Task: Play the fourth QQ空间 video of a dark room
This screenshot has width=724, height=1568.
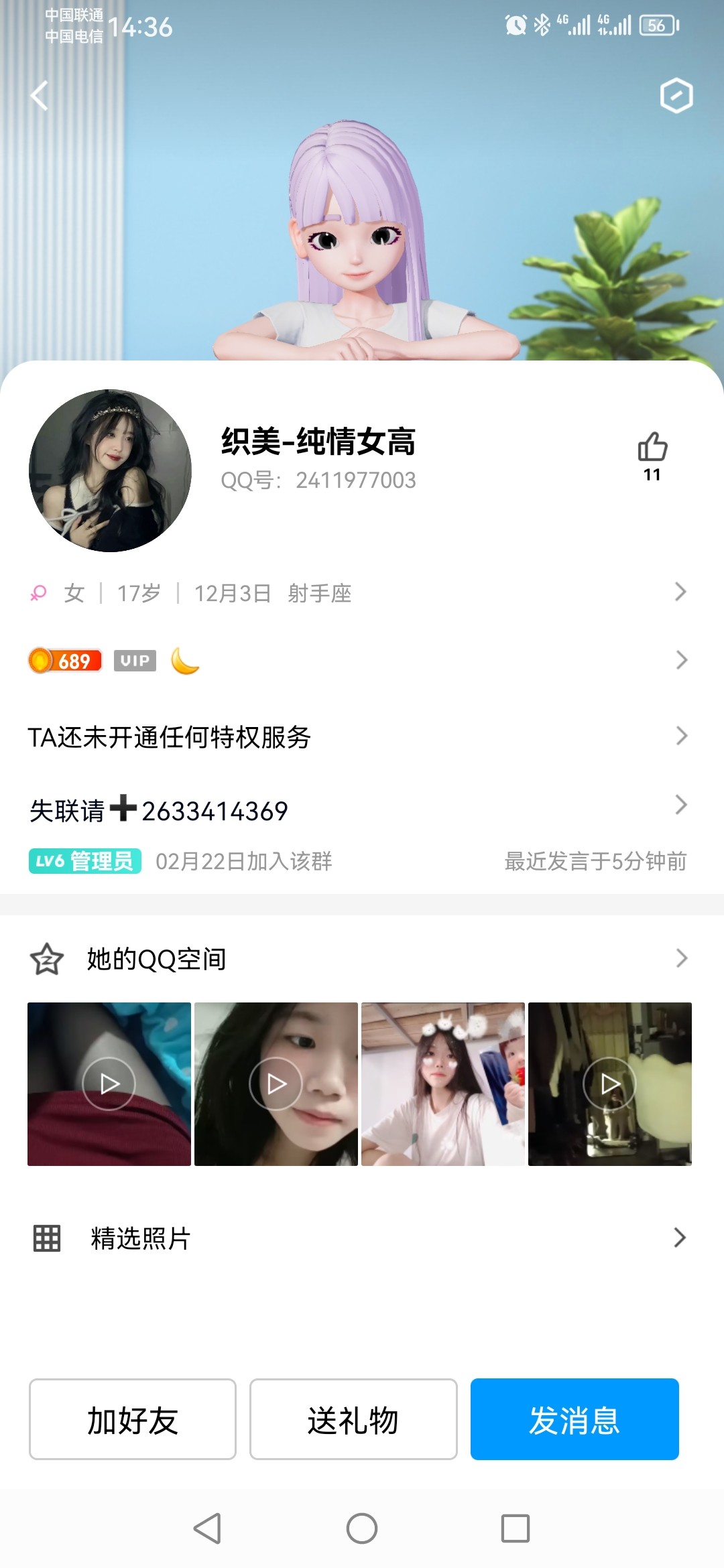Action: (x=610, y=1084)
